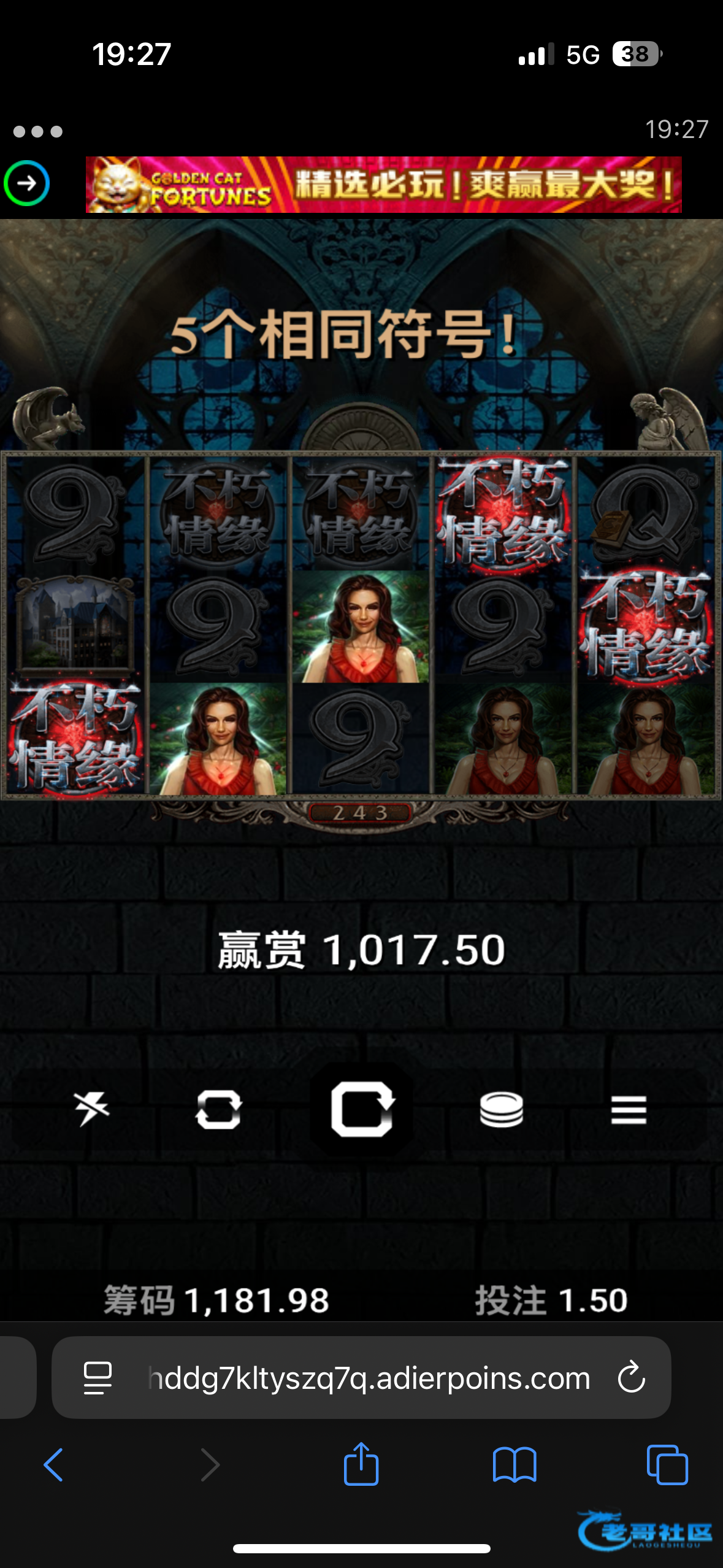723x1568 pixels.
Task: Tap the green circle arrow icon
Action: pos(27,183)
